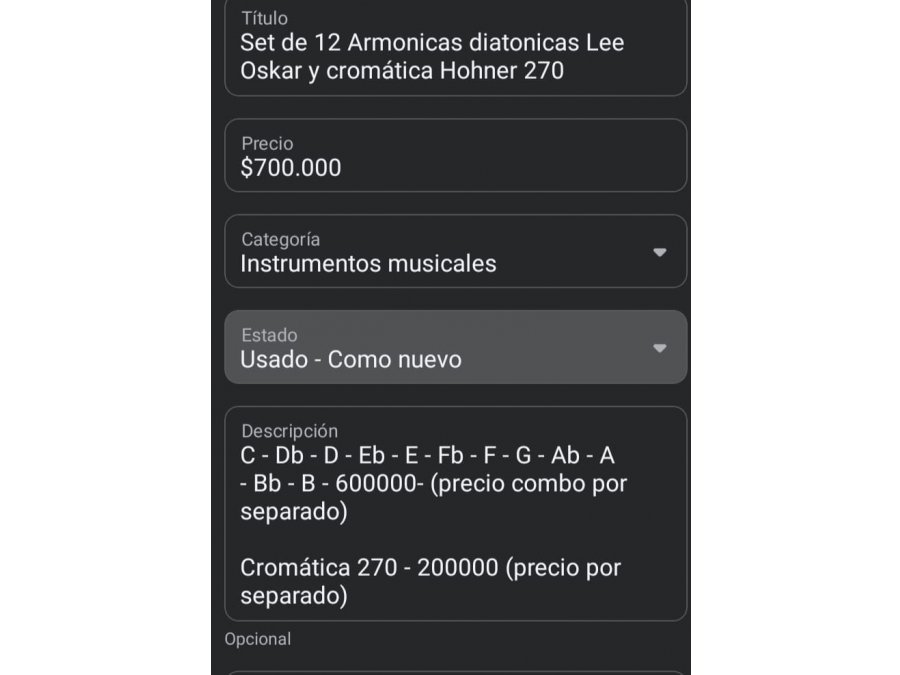The image size is (900, 675).
Task: Change the Precio field value
Action: pos(455,156)
